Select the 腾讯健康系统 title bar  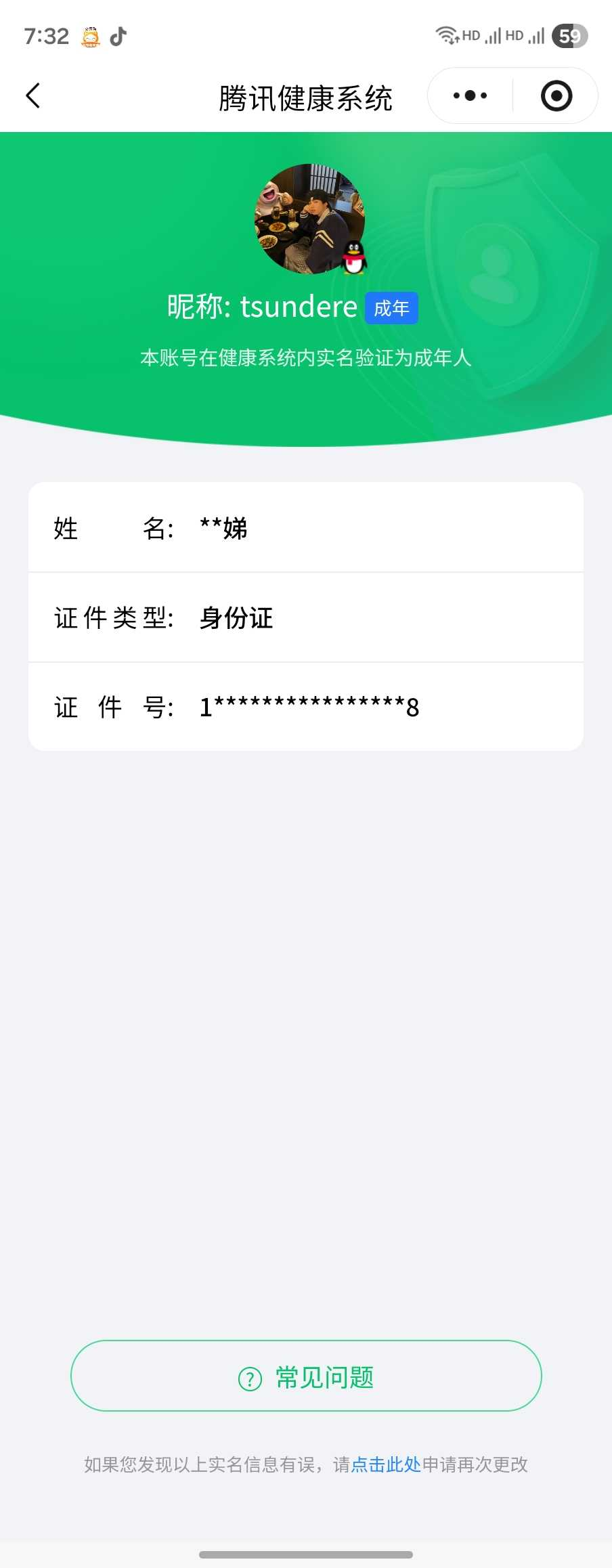pyautogui.click(x=305, y=97)
